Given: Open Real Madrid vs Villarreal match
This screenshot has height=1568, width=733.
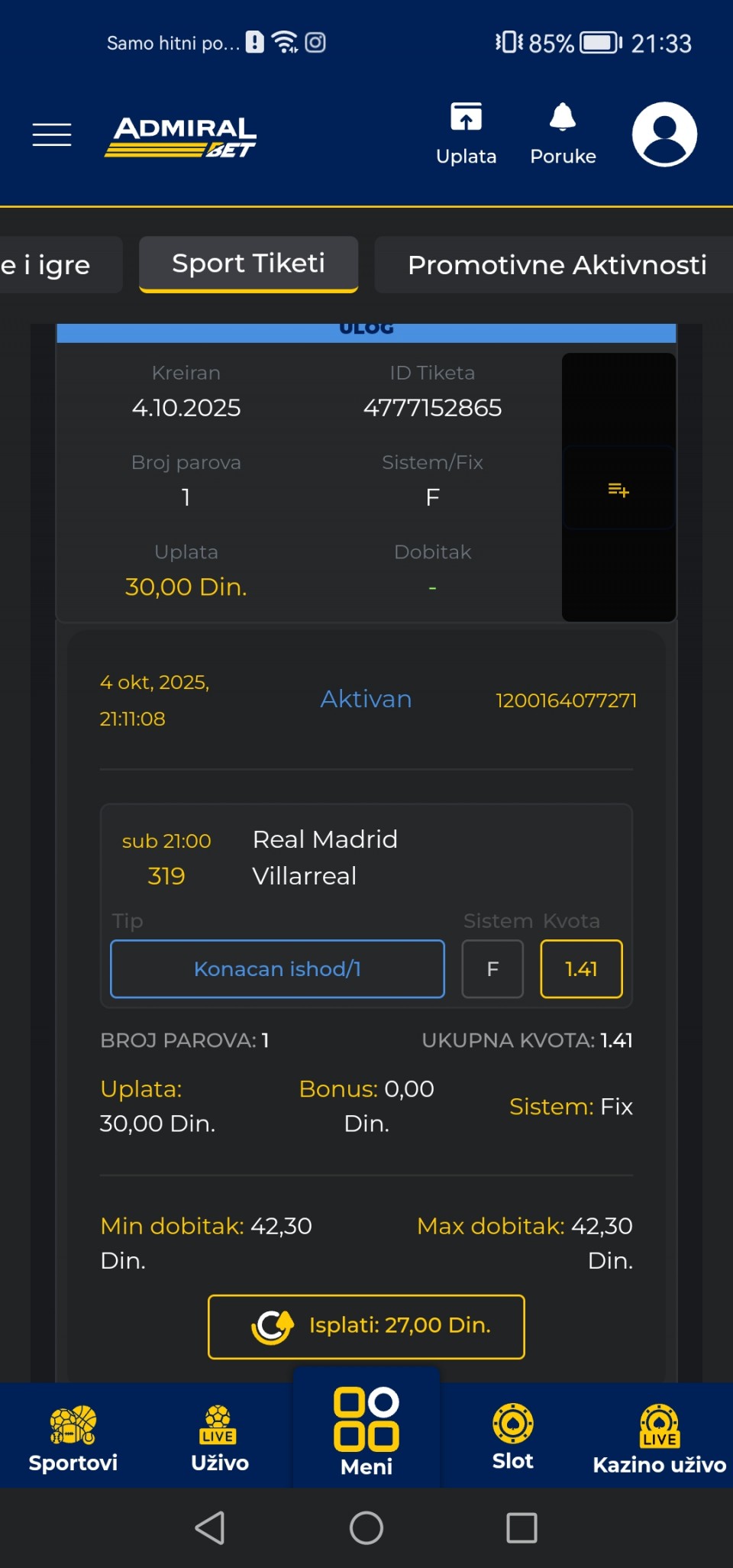Looking at the screenshot, I should click(325, 857).
